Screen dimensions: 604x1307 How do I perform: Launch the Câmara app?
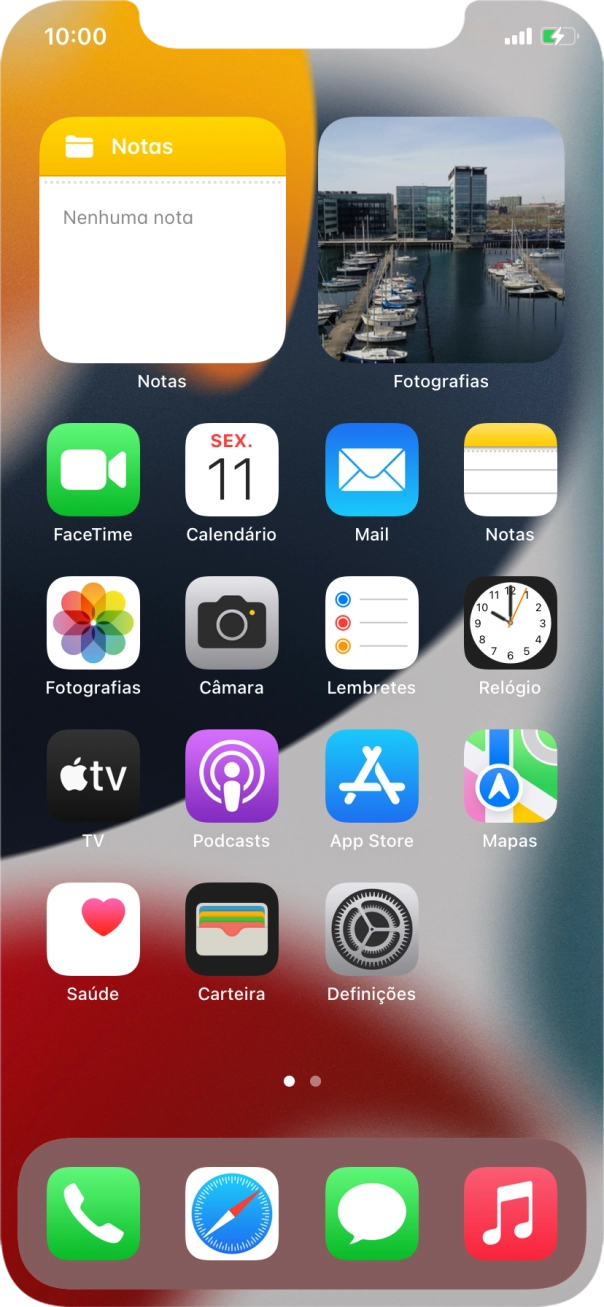click(x=232, y=623)
